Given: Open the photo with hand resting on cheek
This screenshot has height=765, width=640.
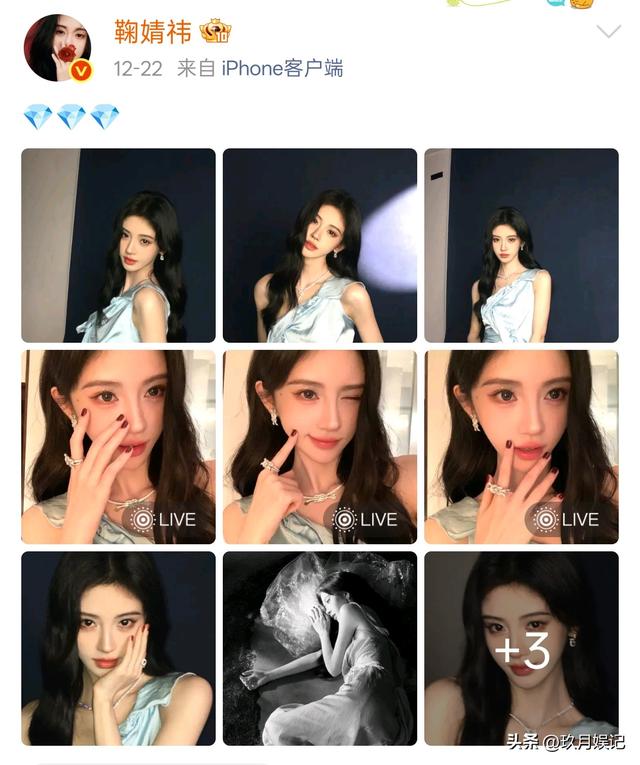Looking at the screenshot, I should tap(118, 648).
